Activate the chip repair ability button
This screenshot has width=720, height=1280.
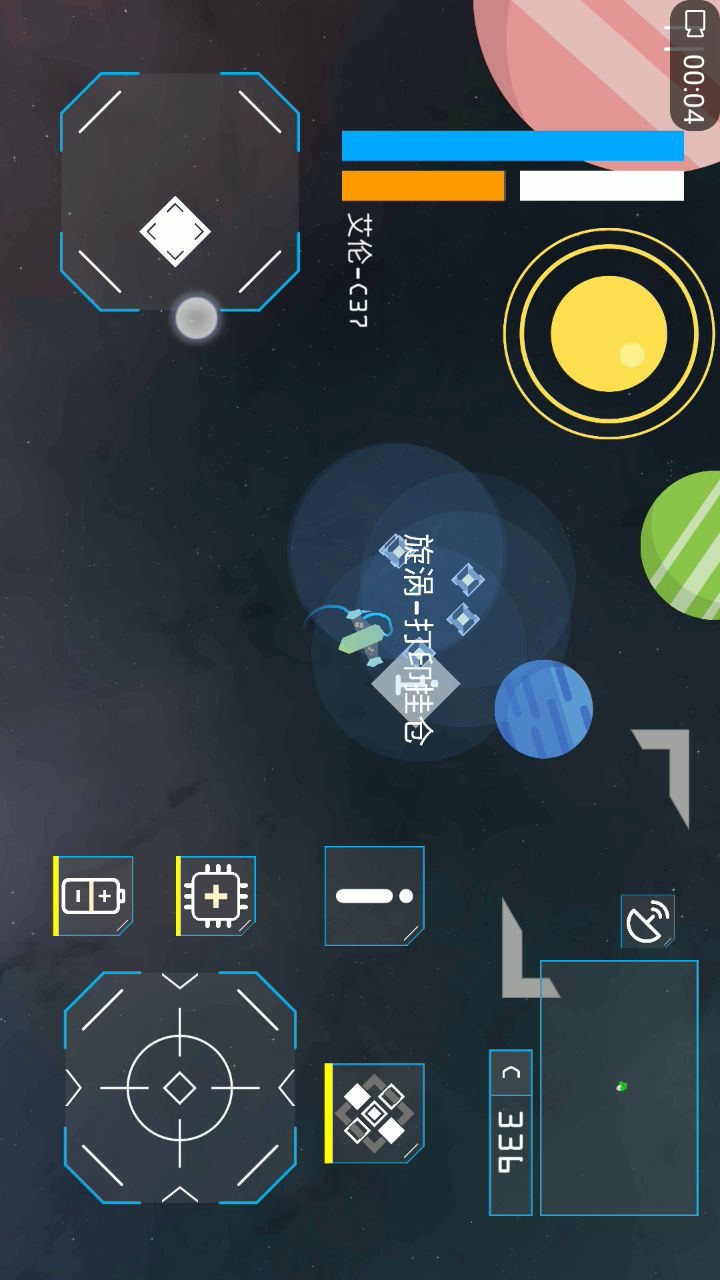click(x=216, y=896)
